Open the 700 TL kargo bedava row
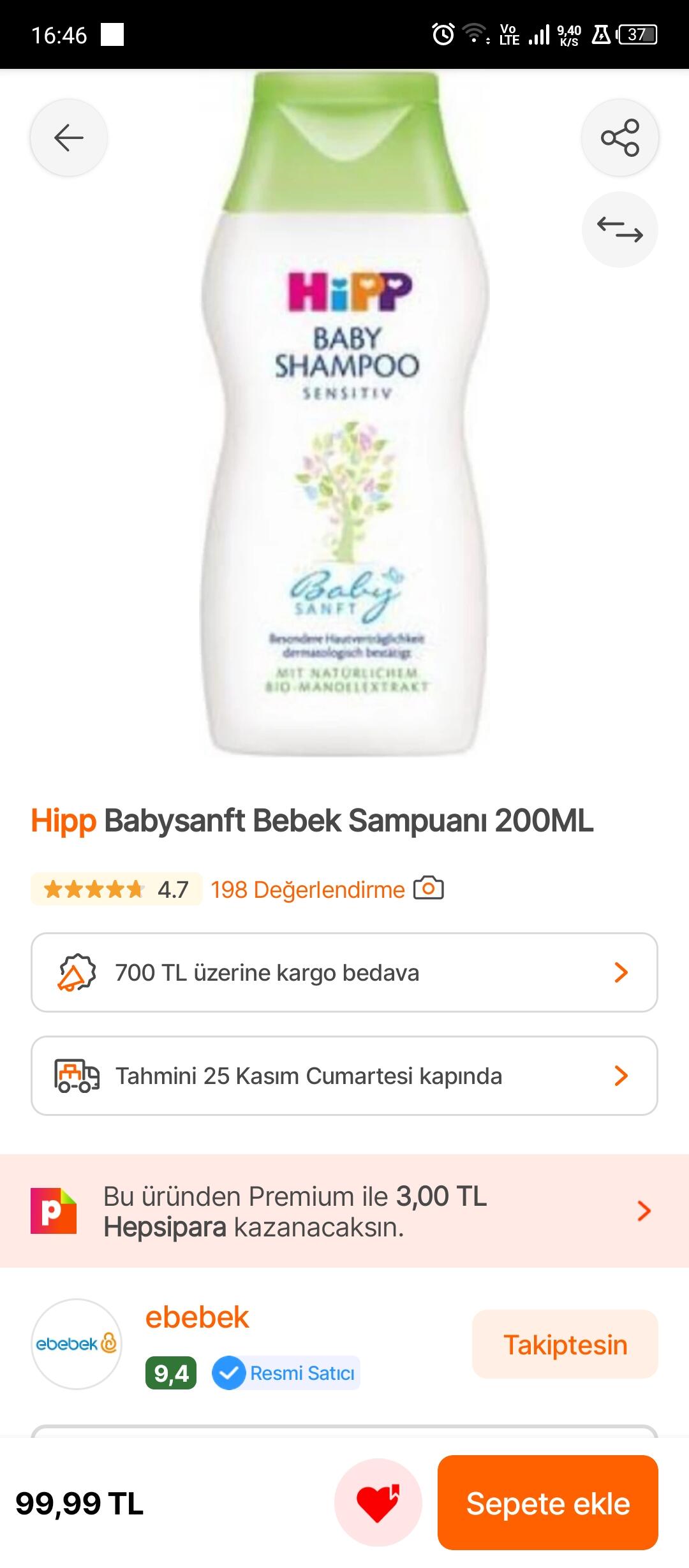 click(344, 972)
